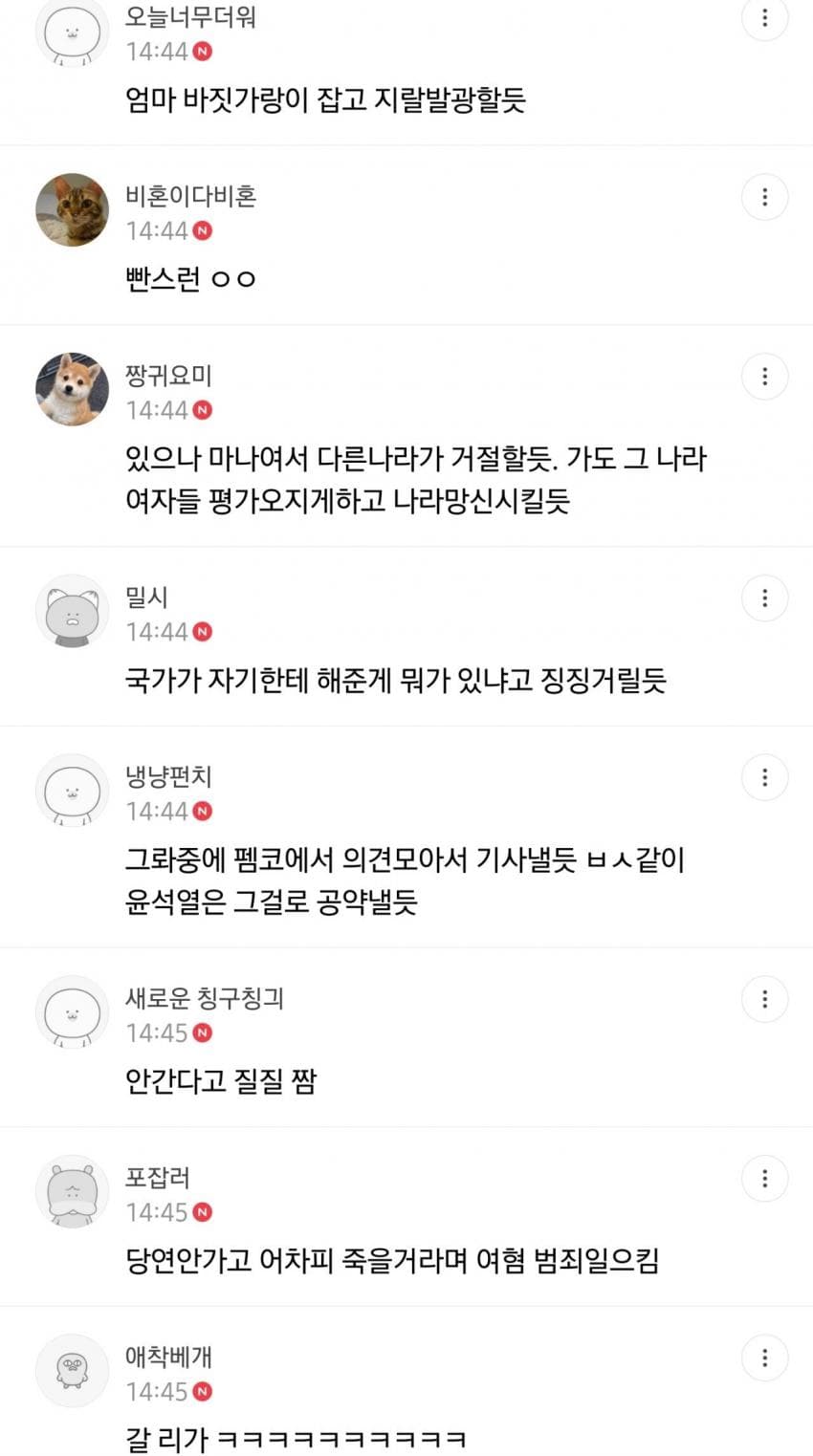
Task: Open 오늘너무더워's profile avatar
Action: click(x=72, y=31)
